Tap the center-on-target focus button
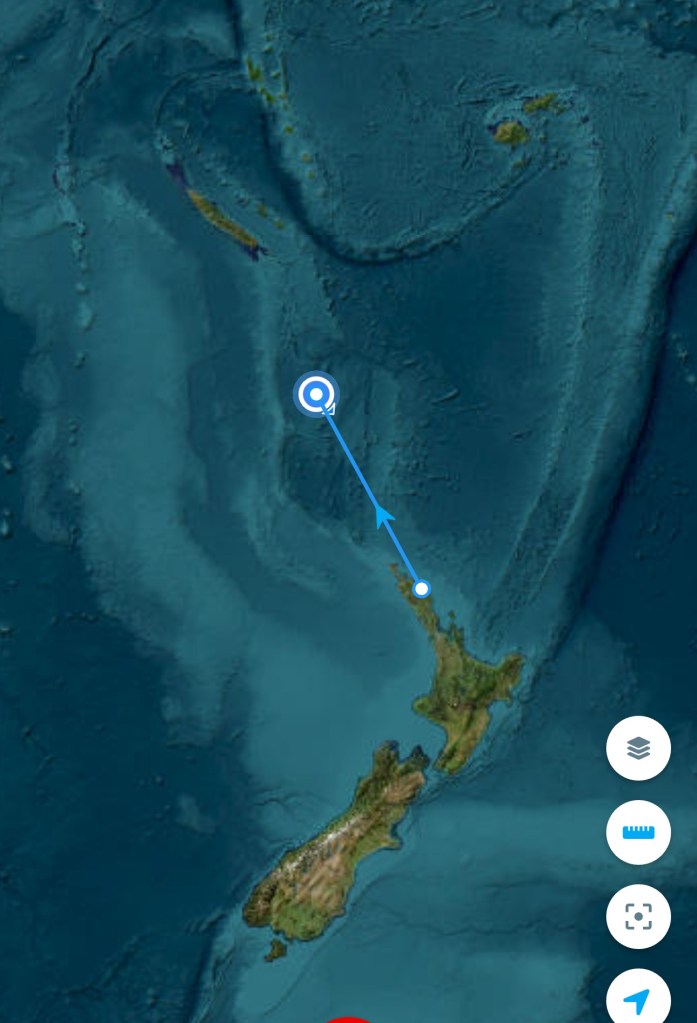The image size is (697, 1023). (x=638, y=916)
